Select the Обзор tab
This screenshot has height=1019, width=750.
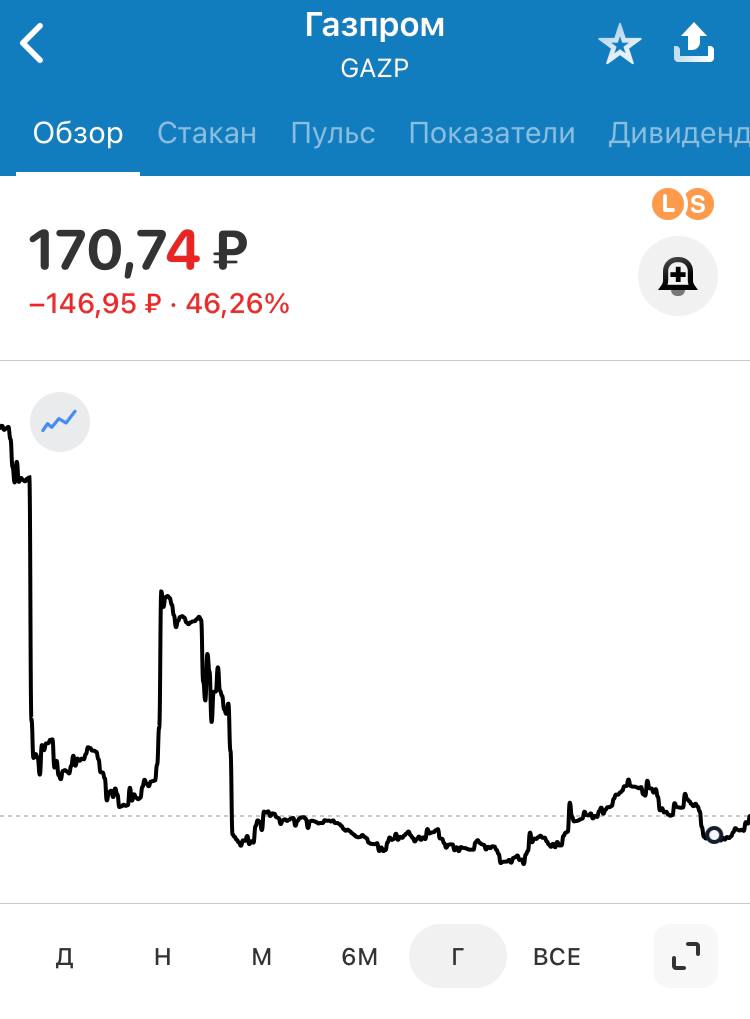78,133
